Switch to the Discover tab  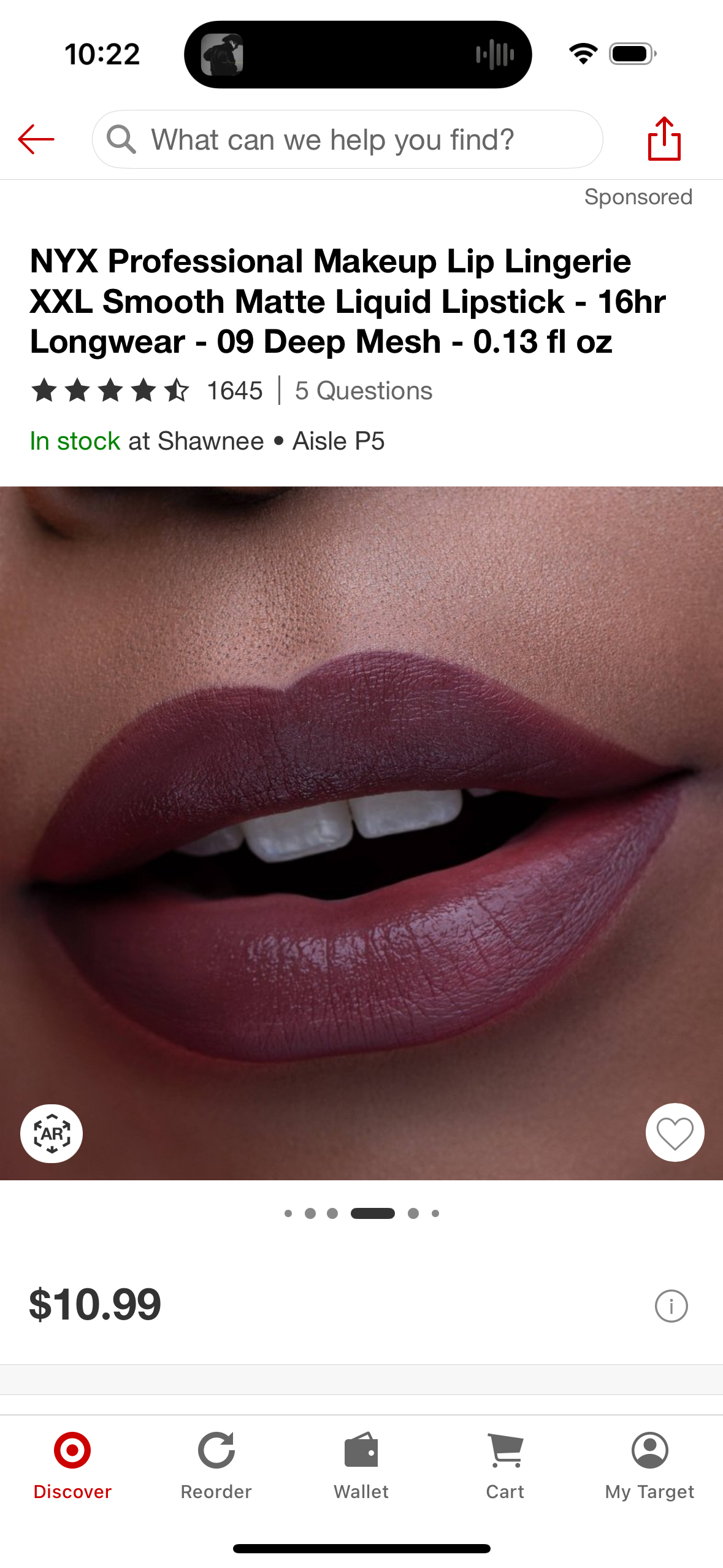tap(72, 1466)
